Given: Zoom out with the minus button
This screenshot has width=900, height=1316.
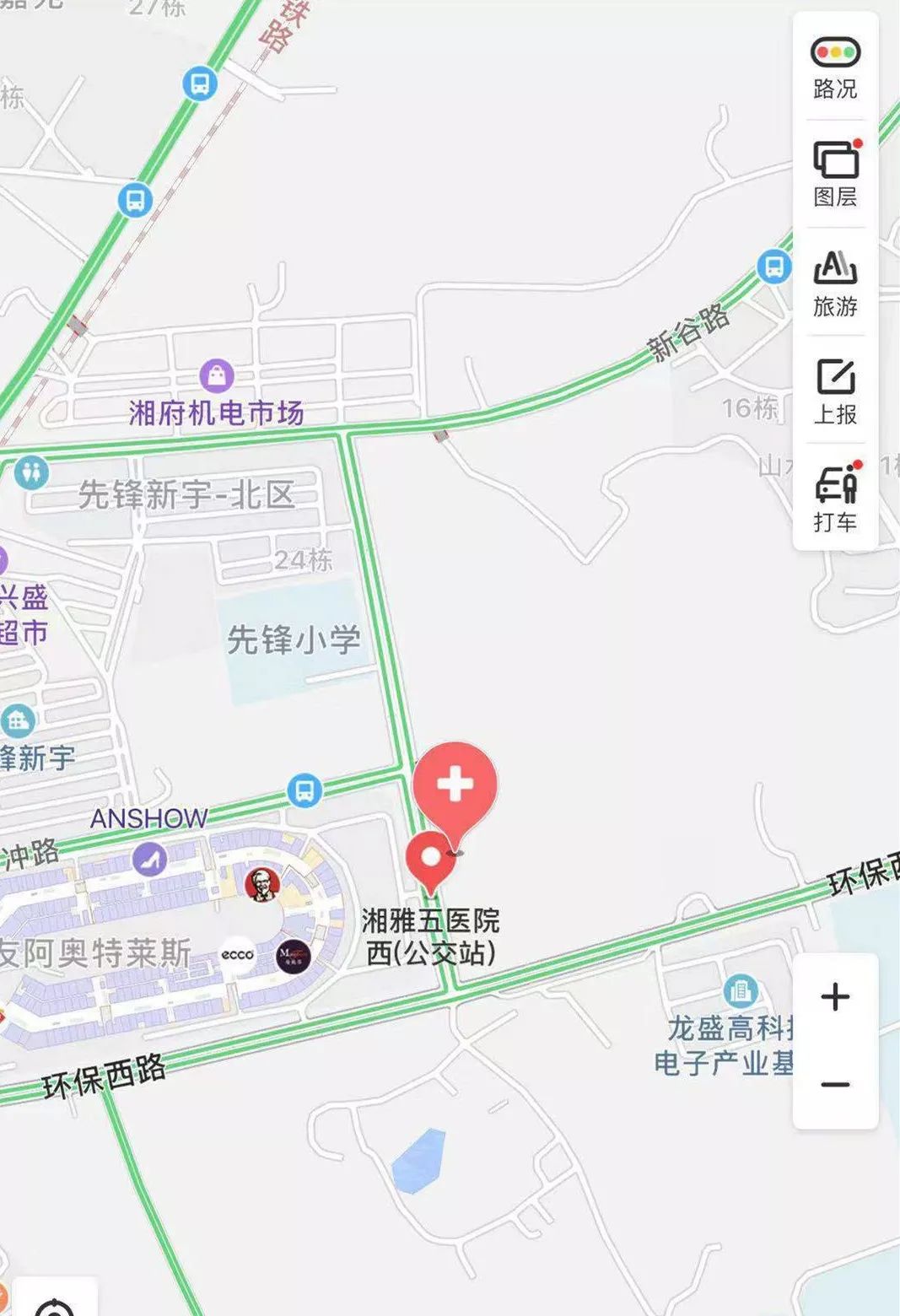Looking at the screenshot, I should pos(835,1085).
